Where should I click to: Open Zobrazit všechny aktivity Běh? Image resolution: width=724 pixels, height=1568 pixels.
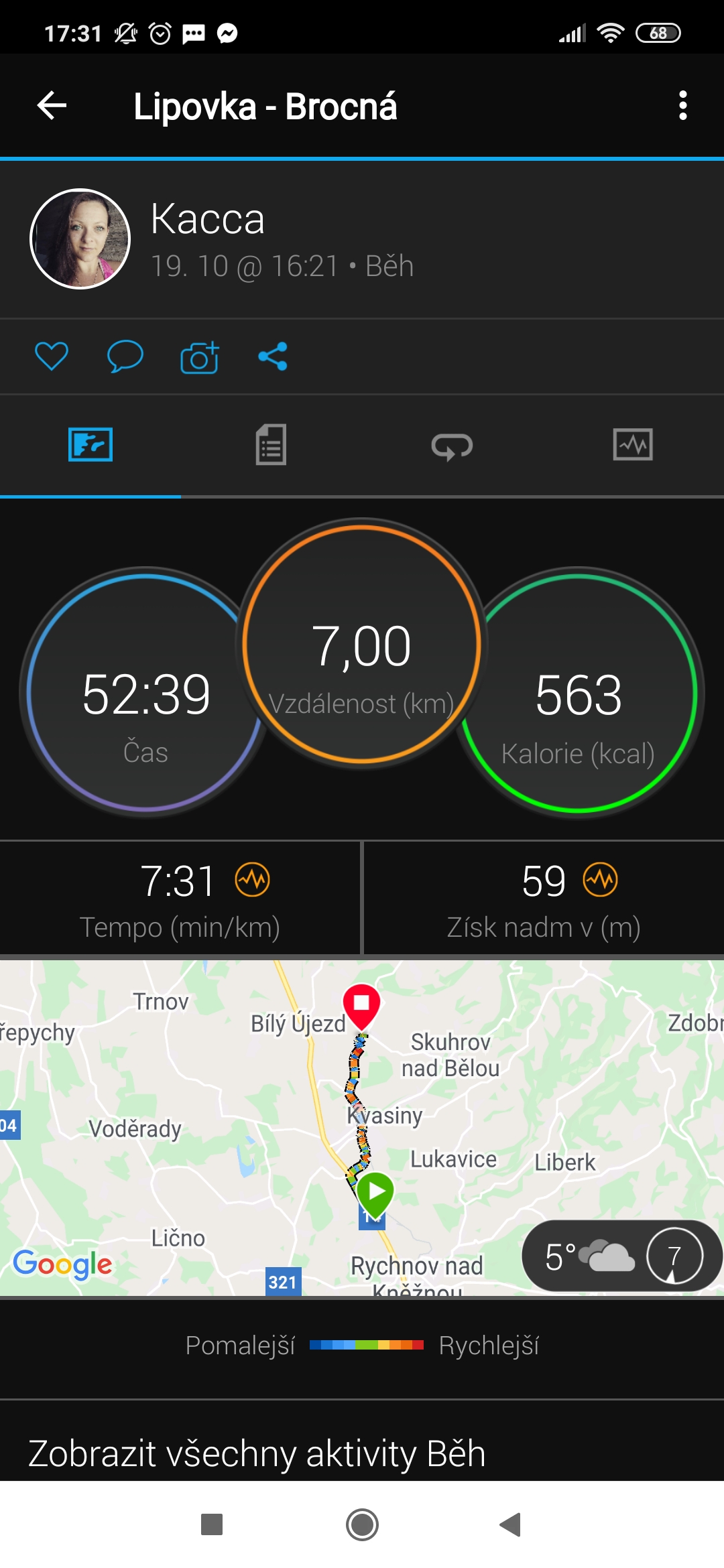click(257, 1453)
